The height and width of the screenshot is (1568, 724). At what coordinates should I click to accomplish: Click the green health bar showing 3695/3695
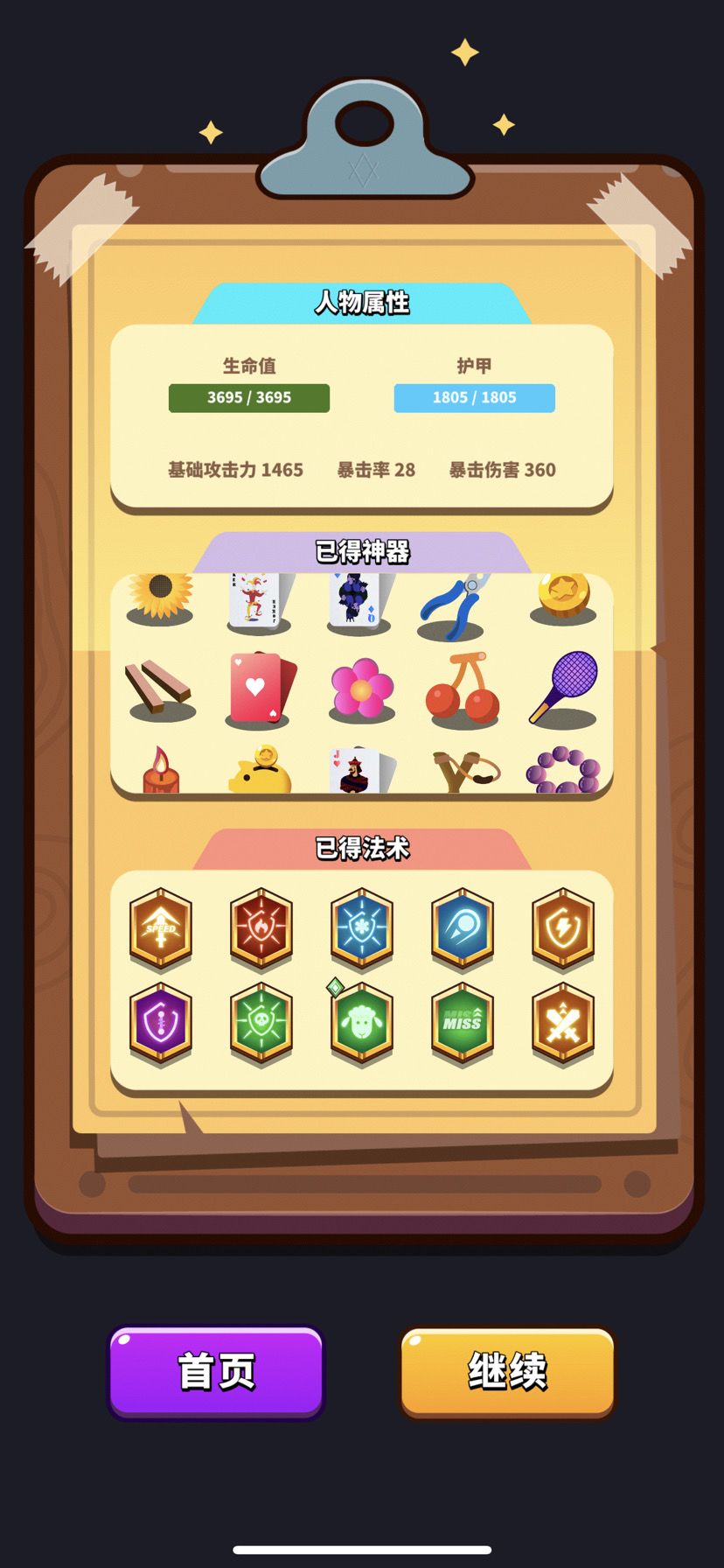tap(248, 398)
